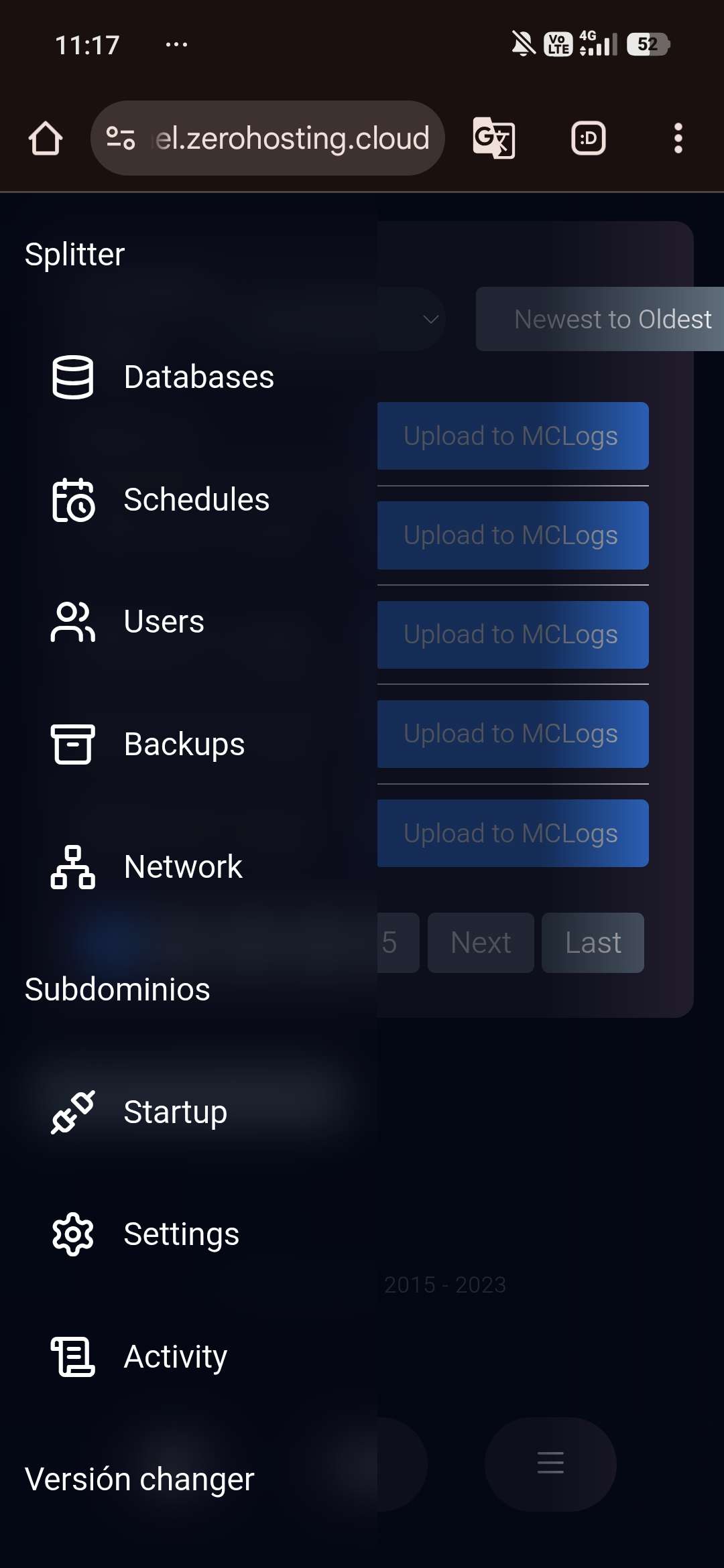Screen dimensions: 724x1568
Task: Open the Versión changer menu entry
Action: click(139, 1478)
